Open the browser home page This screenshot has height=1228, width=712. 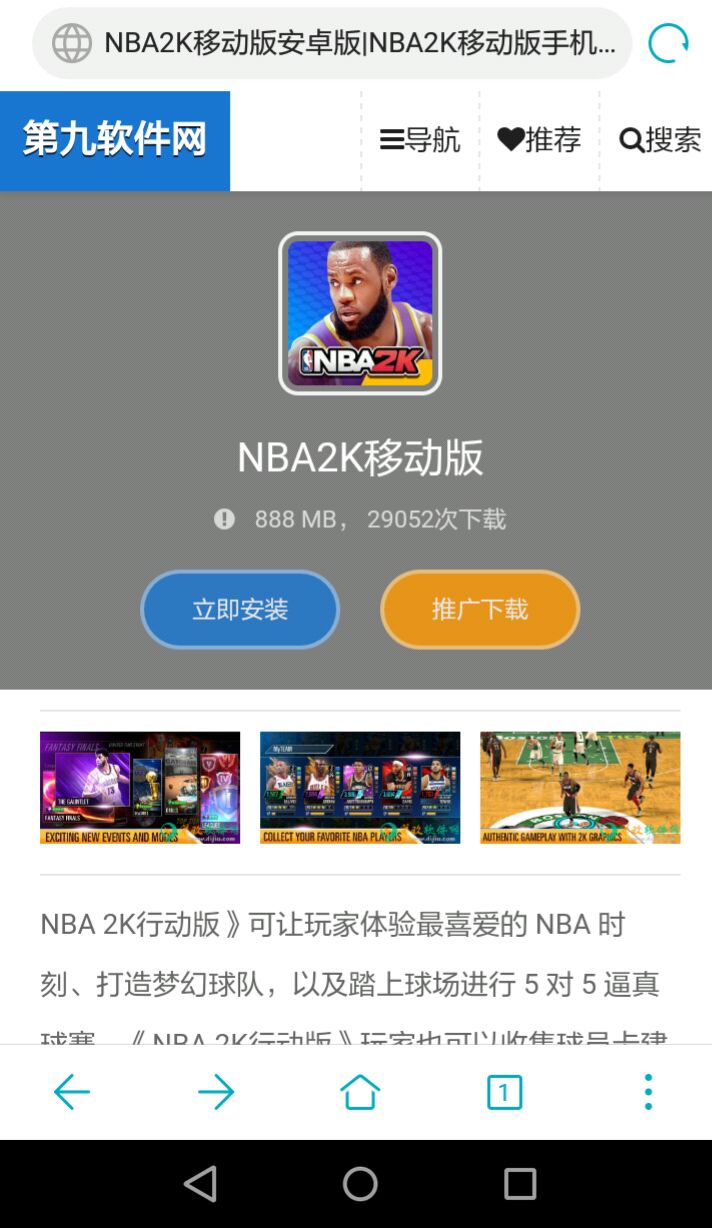360,1092
